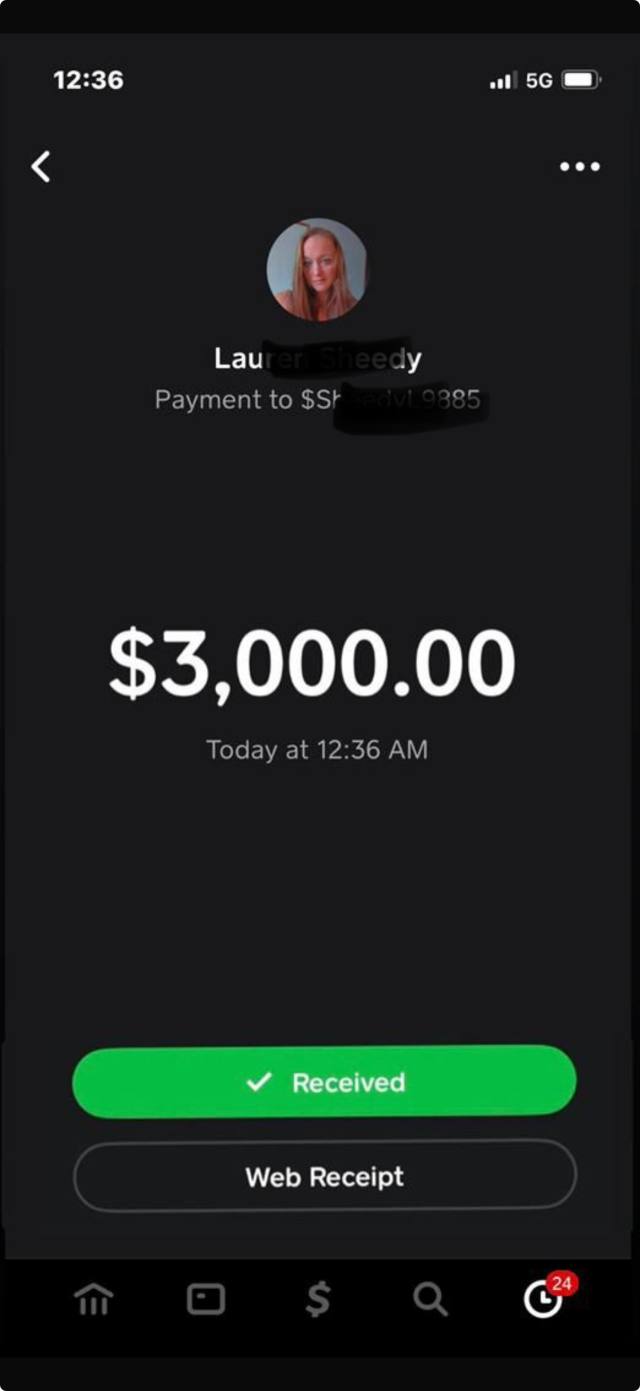Open the recipient's profile picture
This screenshot has height=1391, width=640.
(x=317, y=270)
